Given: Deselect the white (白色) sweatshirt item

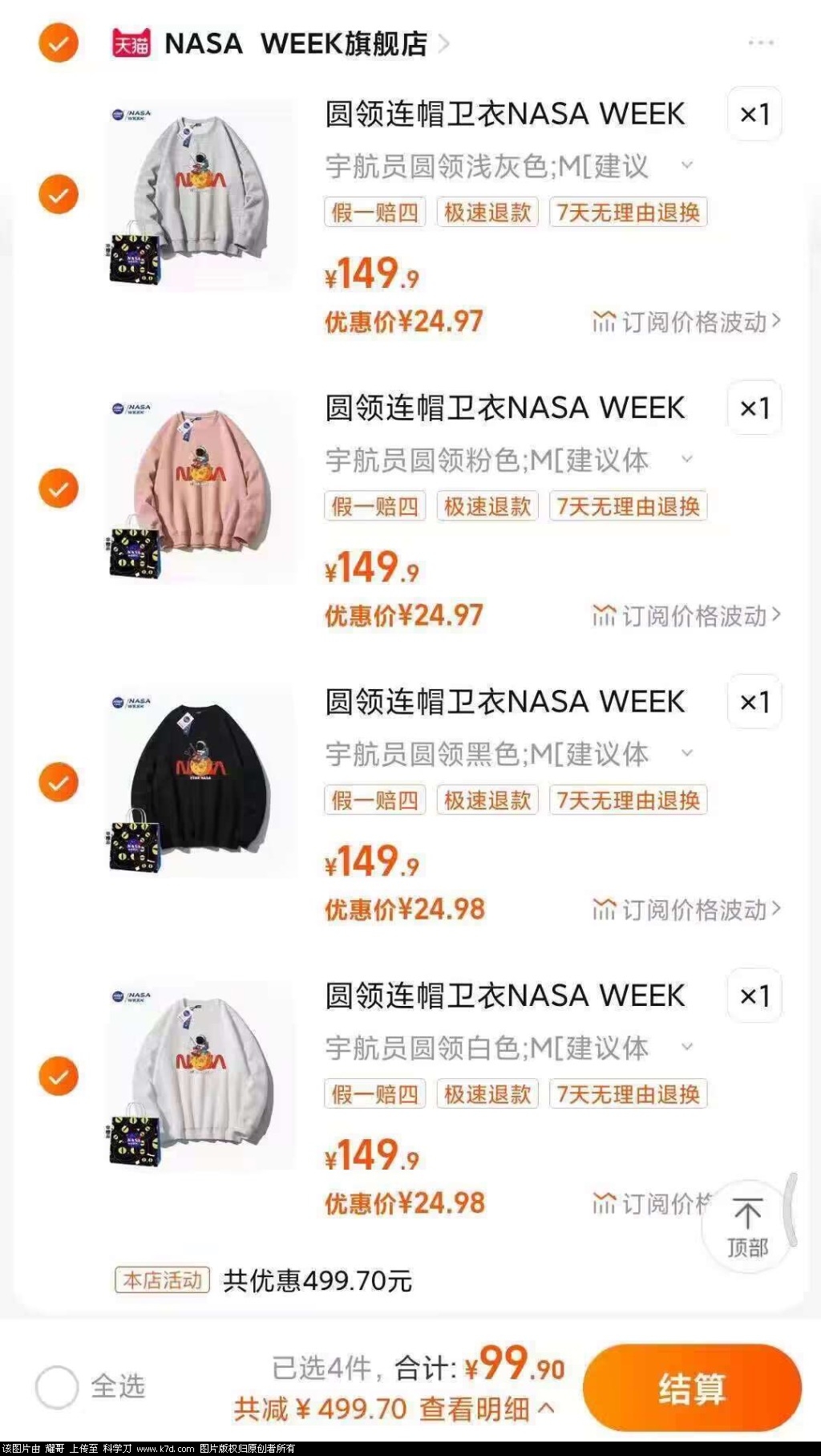Looking at the screenshot, I should tap(59, 1076).
